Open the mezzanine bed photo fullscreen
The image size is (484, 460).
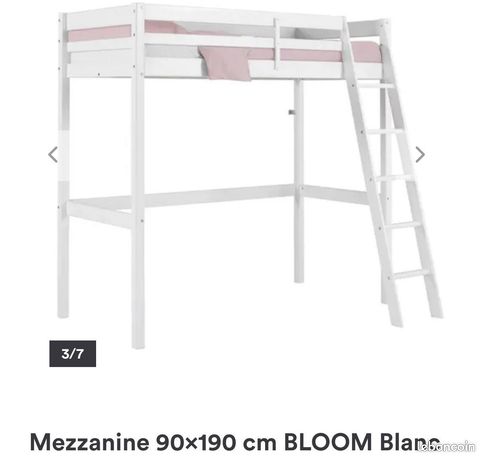click(250, 176)
